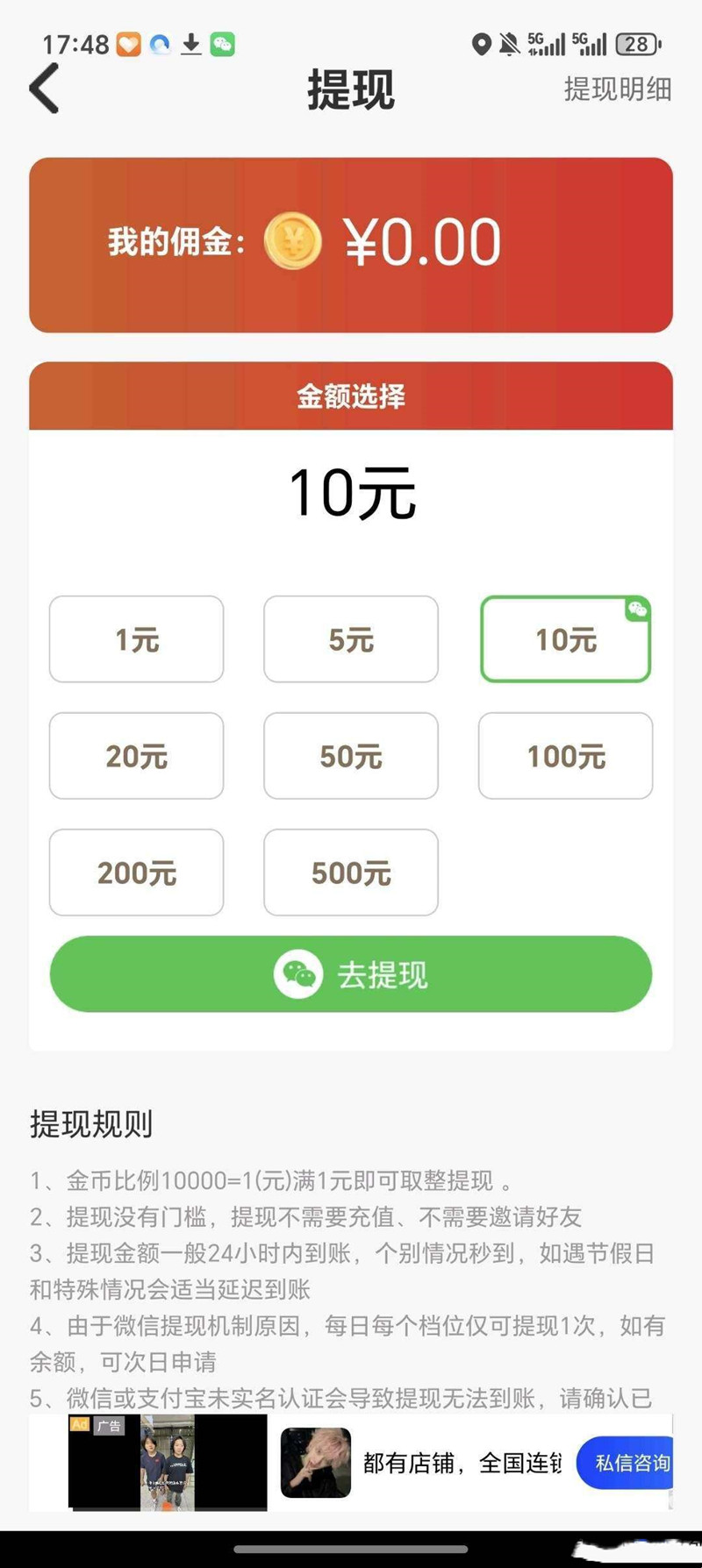Tap 私信咨询 on the ad banner
Image resolution: width=702 pixels, height=1568 pixels.
point(625,1463)
